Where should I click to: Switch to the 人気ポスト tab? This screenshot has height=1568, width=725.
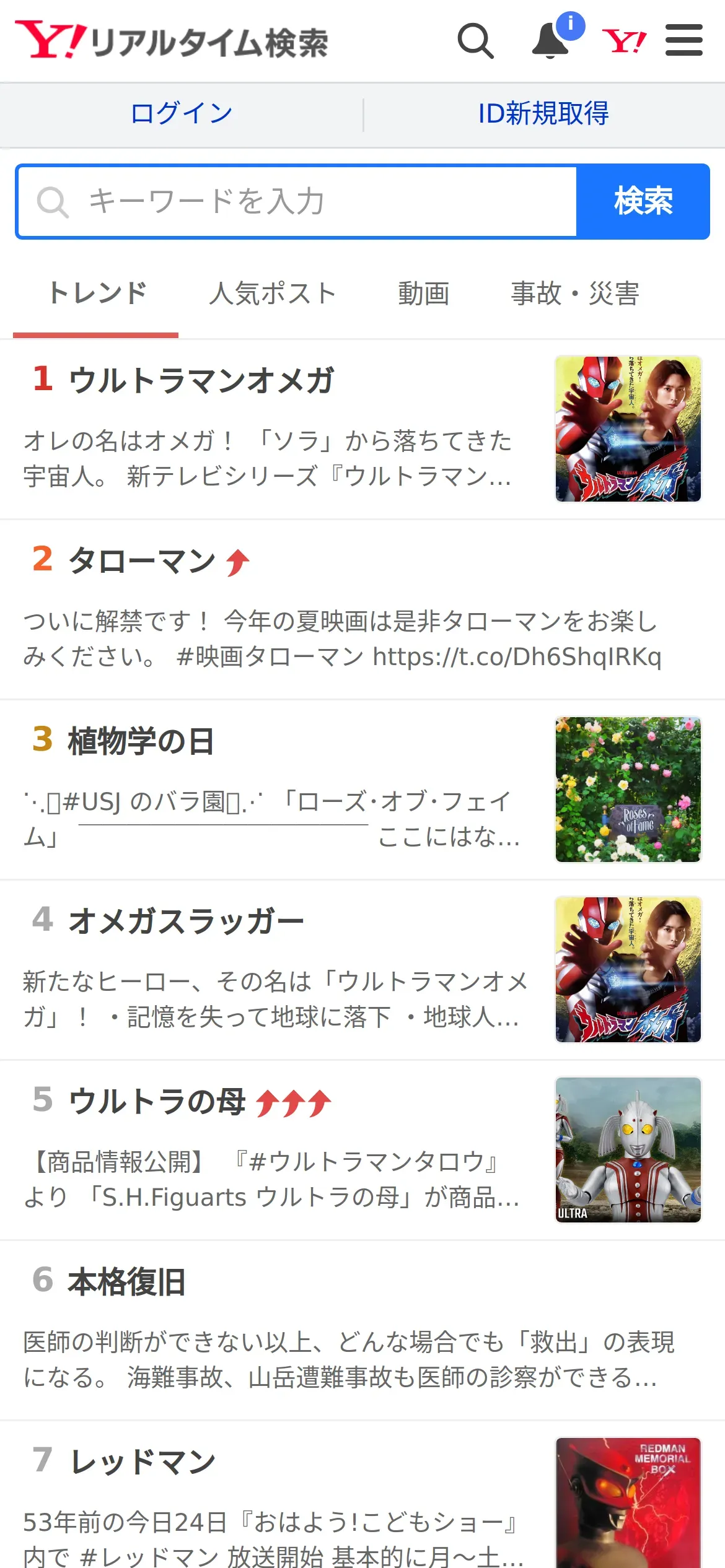coord(272,294)
